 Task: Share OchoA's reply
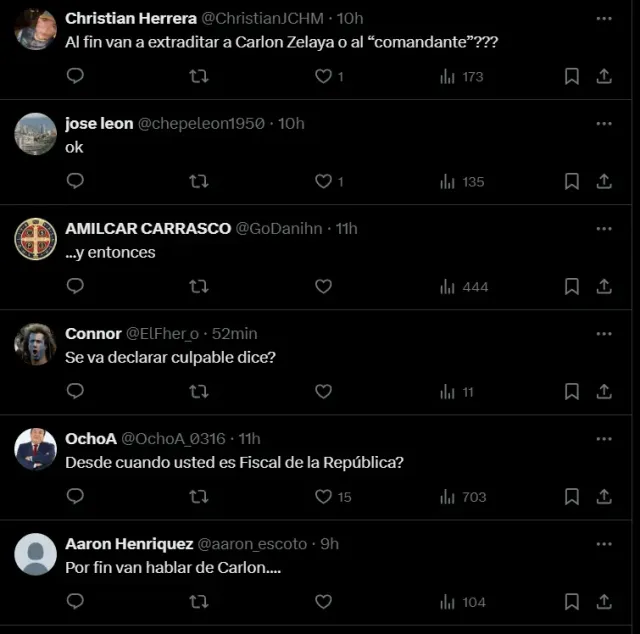(604, 496)
